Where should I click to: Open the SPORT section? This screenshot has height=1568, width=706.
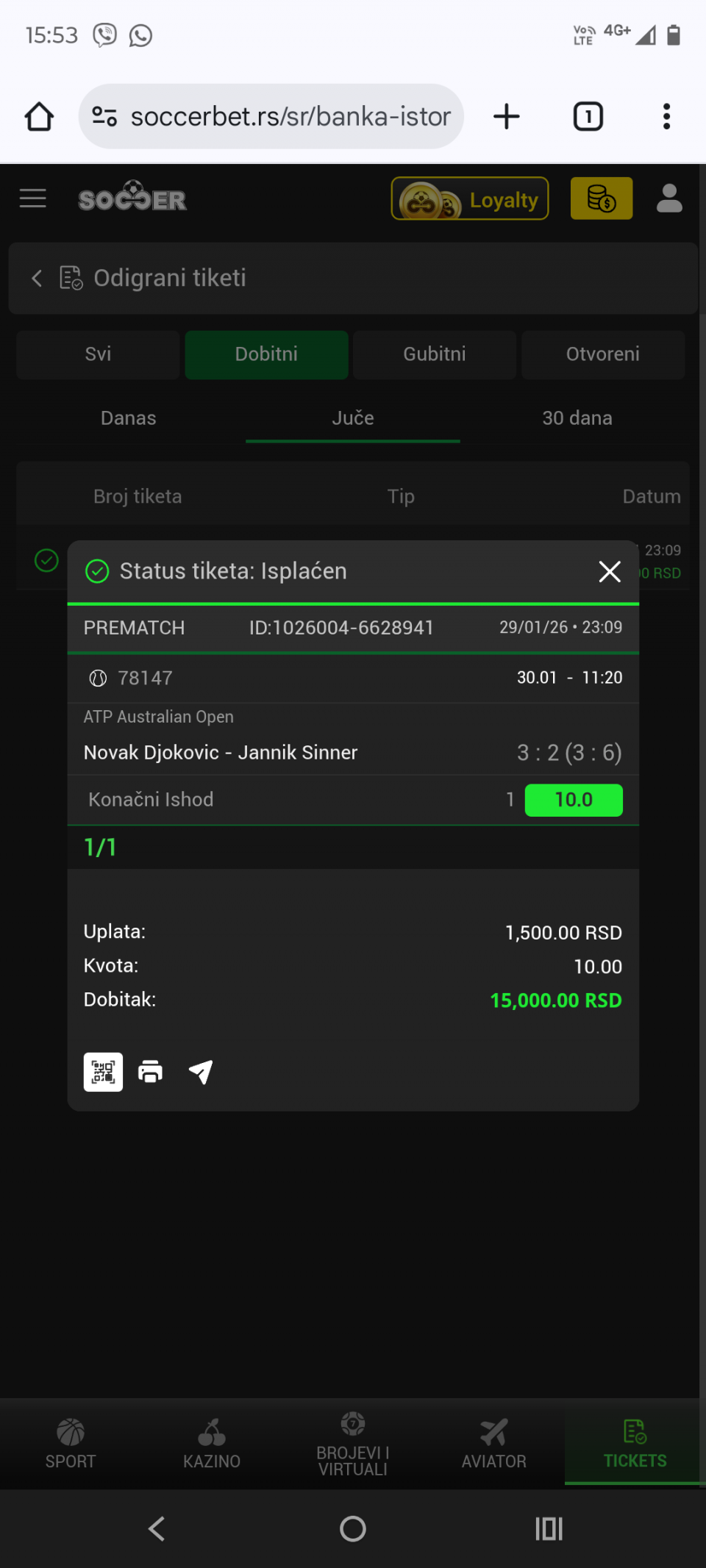71,1444
